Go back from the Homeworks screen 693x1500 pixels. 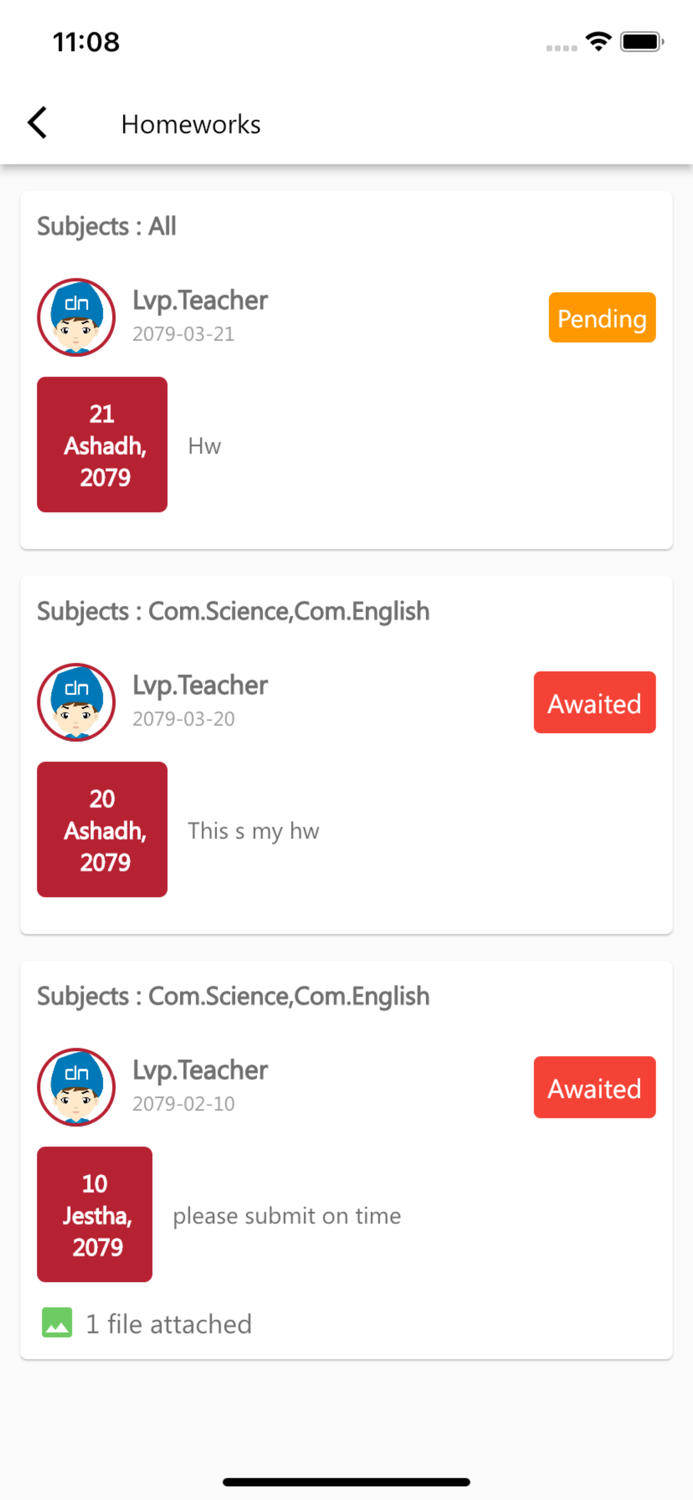[37, 123]
